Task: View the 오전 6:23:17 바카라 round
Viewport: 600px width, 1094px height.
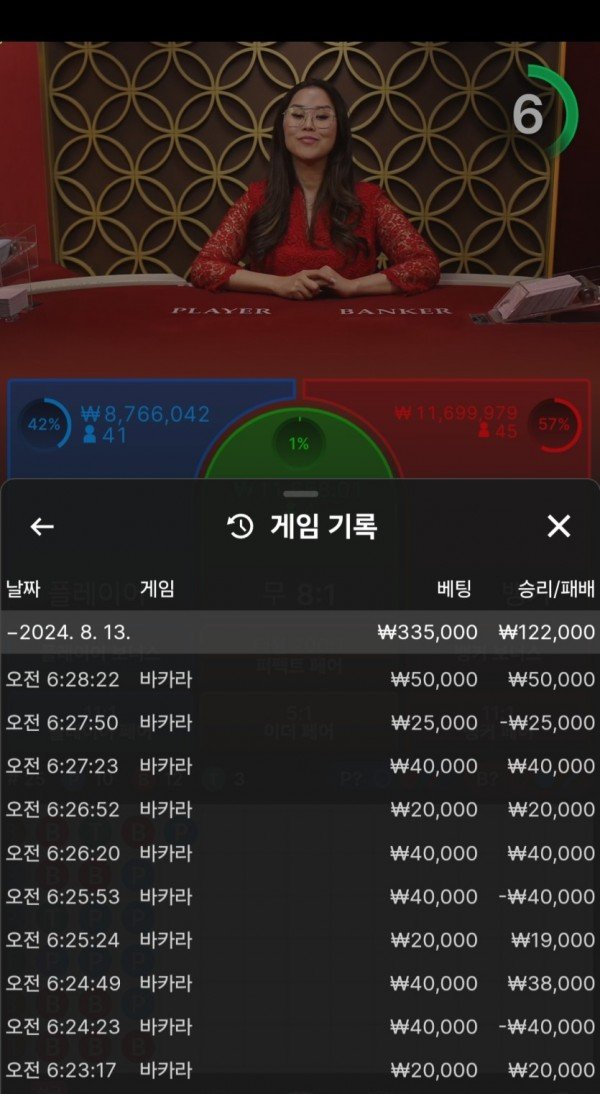Action: [300, 1070]
